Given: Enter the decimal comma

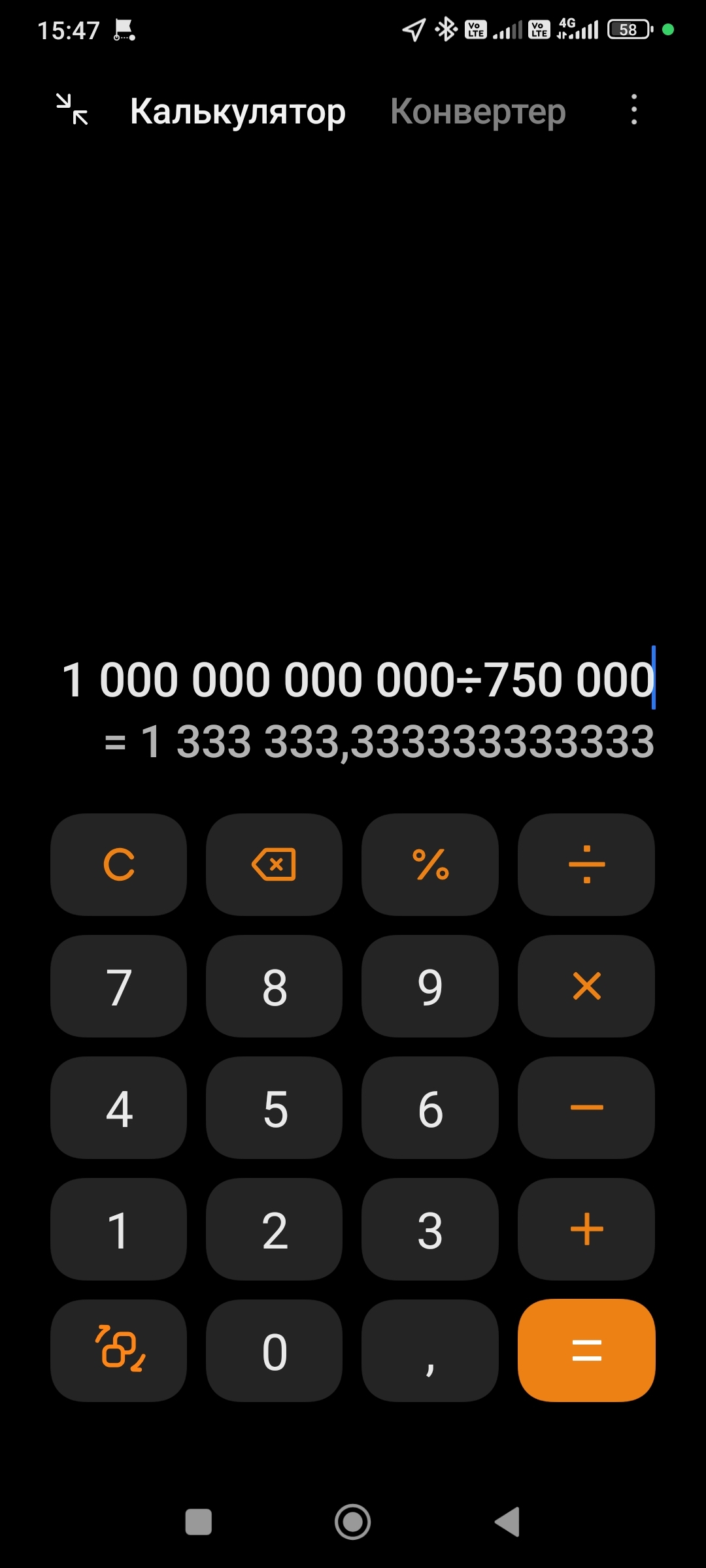Looking at the screenshot, I should point(430,1350).
